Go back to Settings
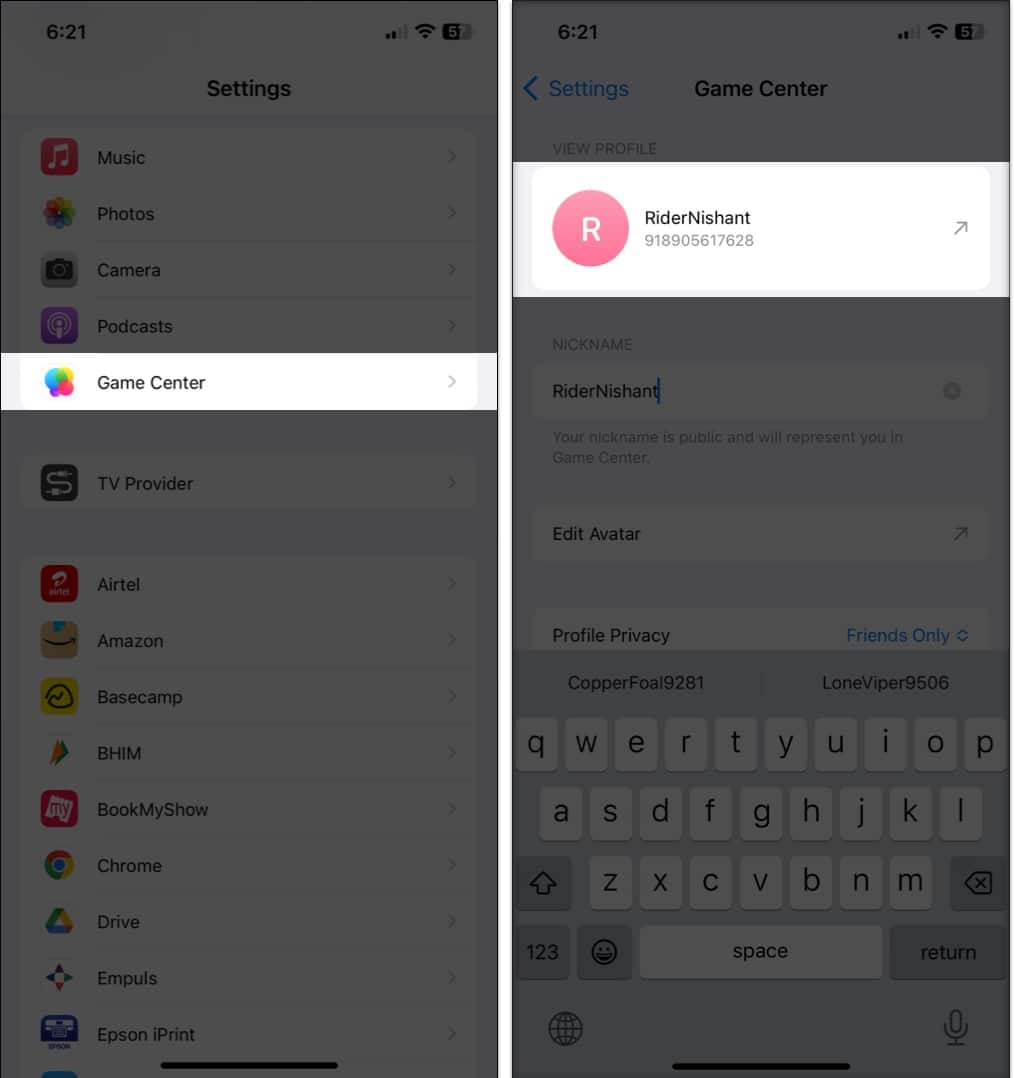The height and width of the screenshot is (1078, 1014). click(576, 88)
